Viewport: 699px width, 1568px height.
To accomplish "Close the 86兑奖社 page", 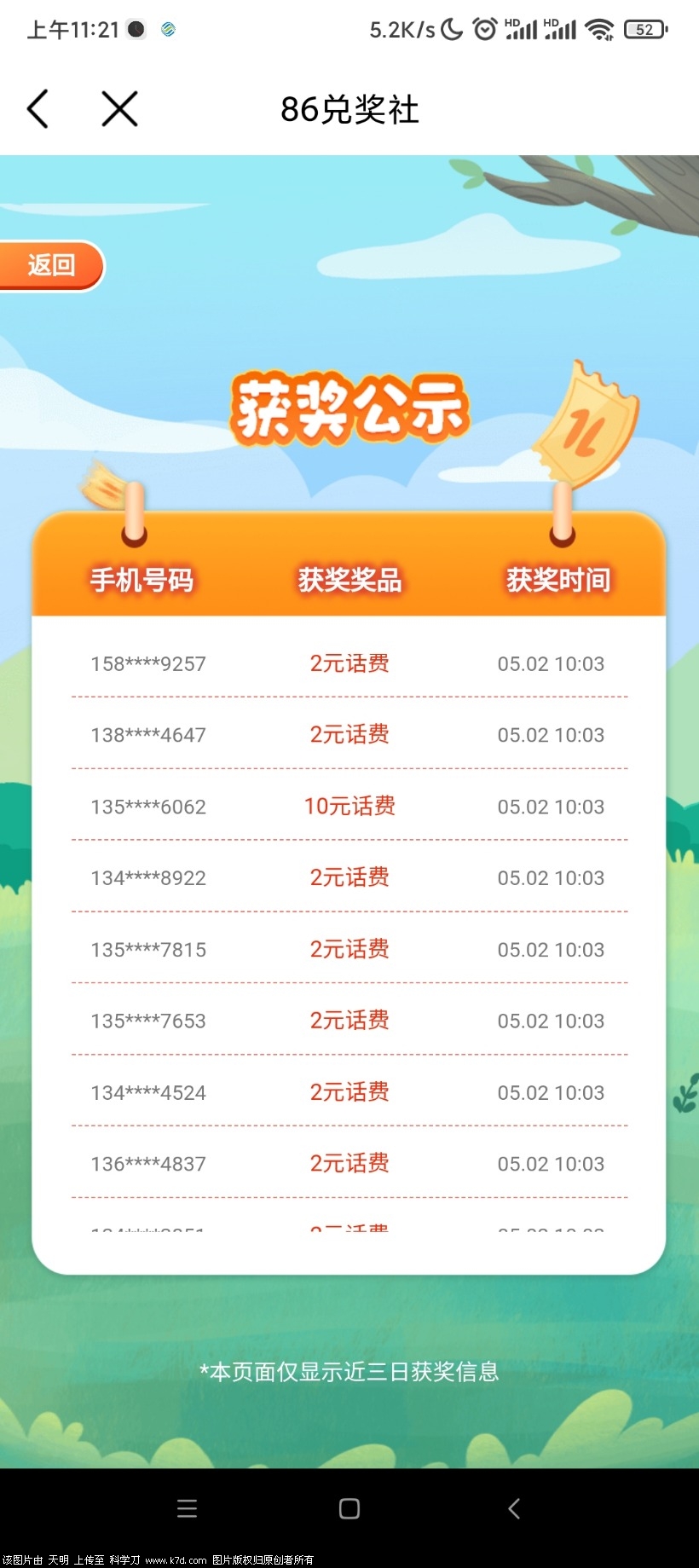I will (x=119, y=109).
